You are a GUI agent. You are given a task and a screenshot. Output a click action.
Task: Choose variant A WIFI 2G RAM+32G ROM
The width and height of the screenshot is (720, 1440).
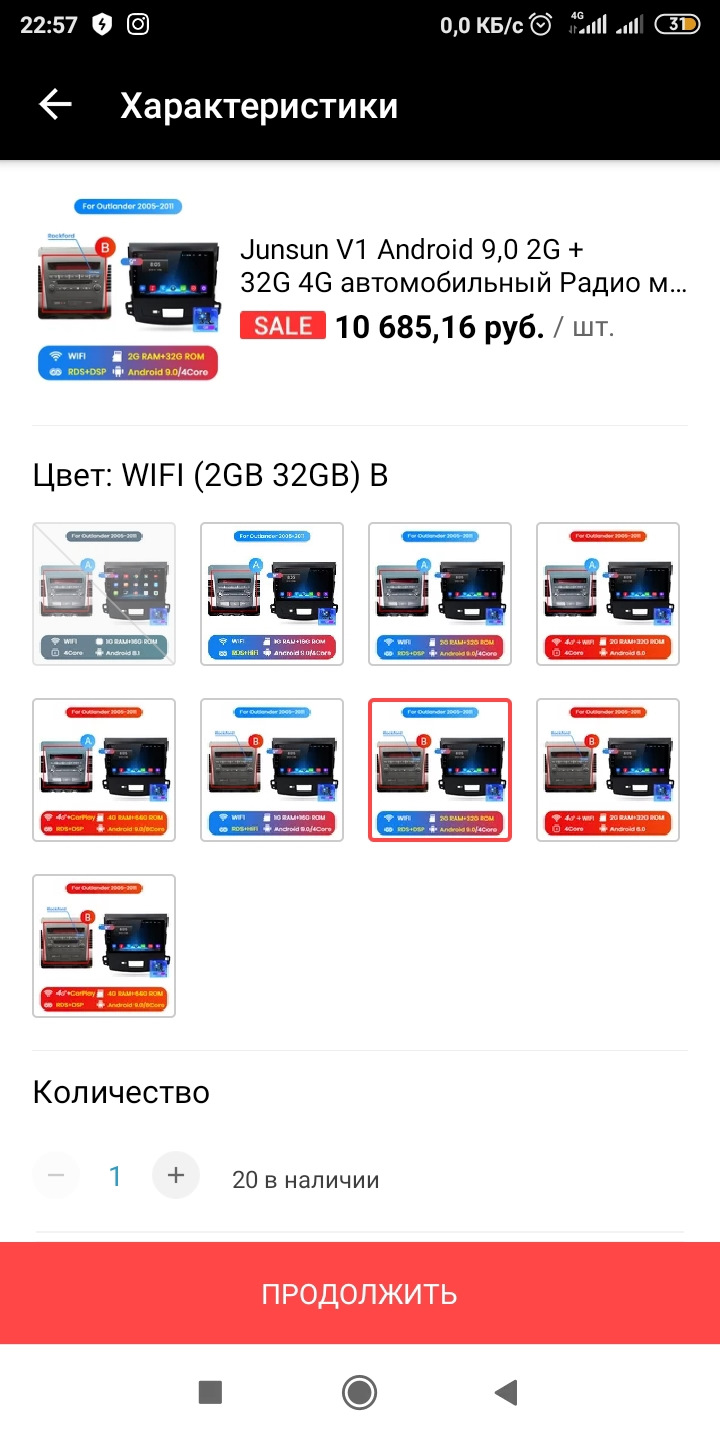click(440, 594)
